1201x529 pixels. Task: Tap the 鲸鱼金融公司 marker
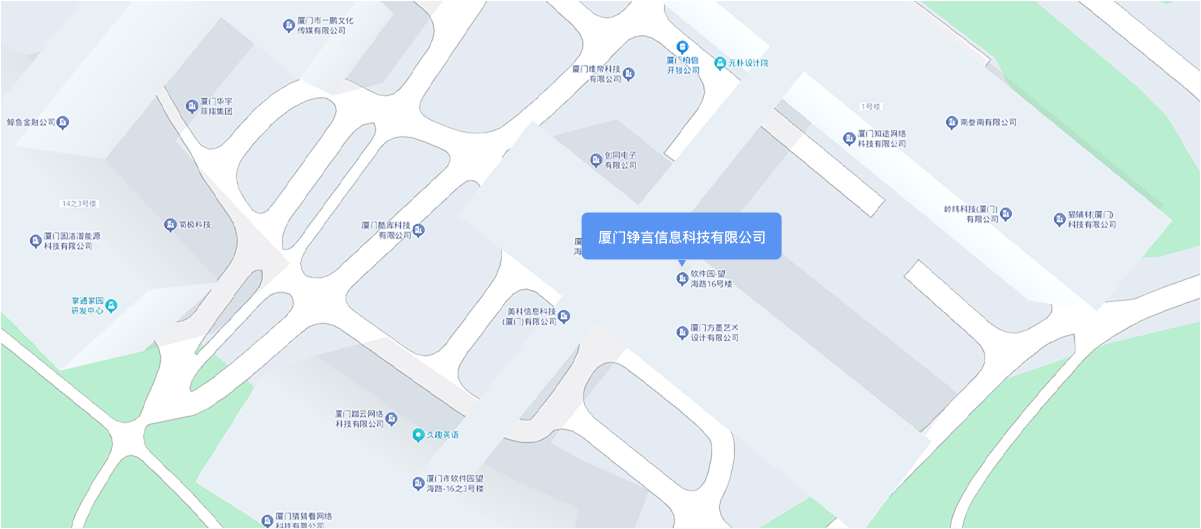click(63, 122)
